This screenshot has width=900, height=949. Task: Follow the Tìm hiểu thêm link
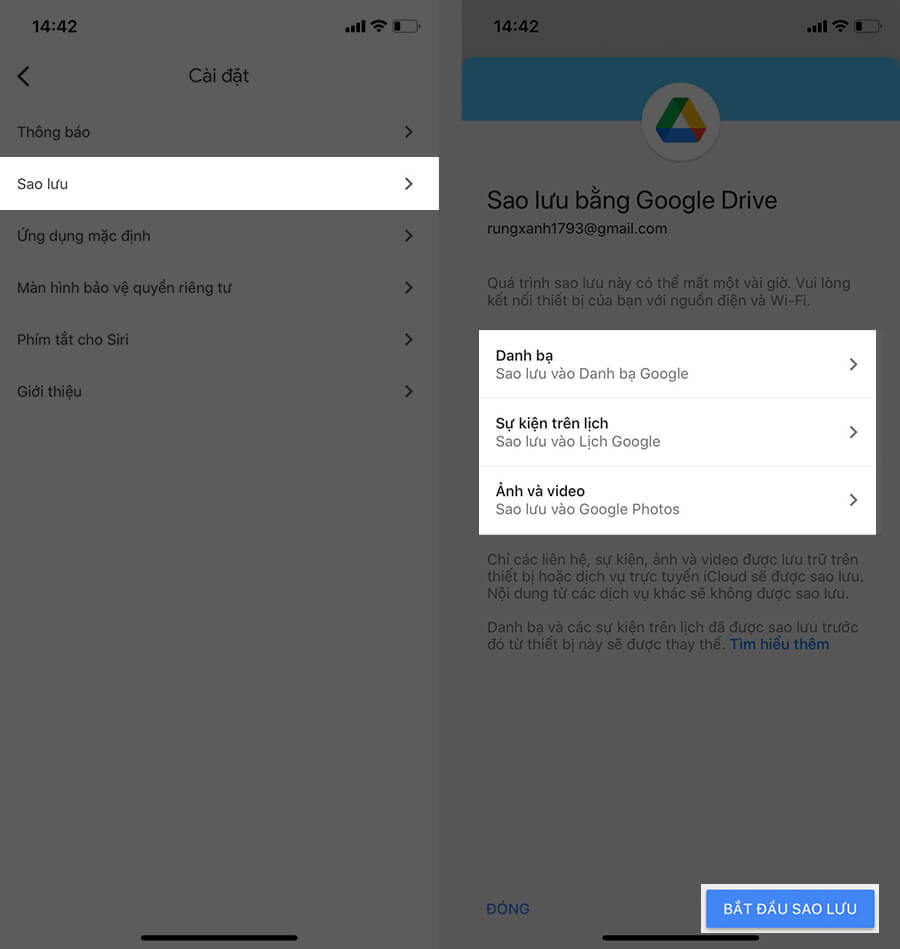(779, 645)
